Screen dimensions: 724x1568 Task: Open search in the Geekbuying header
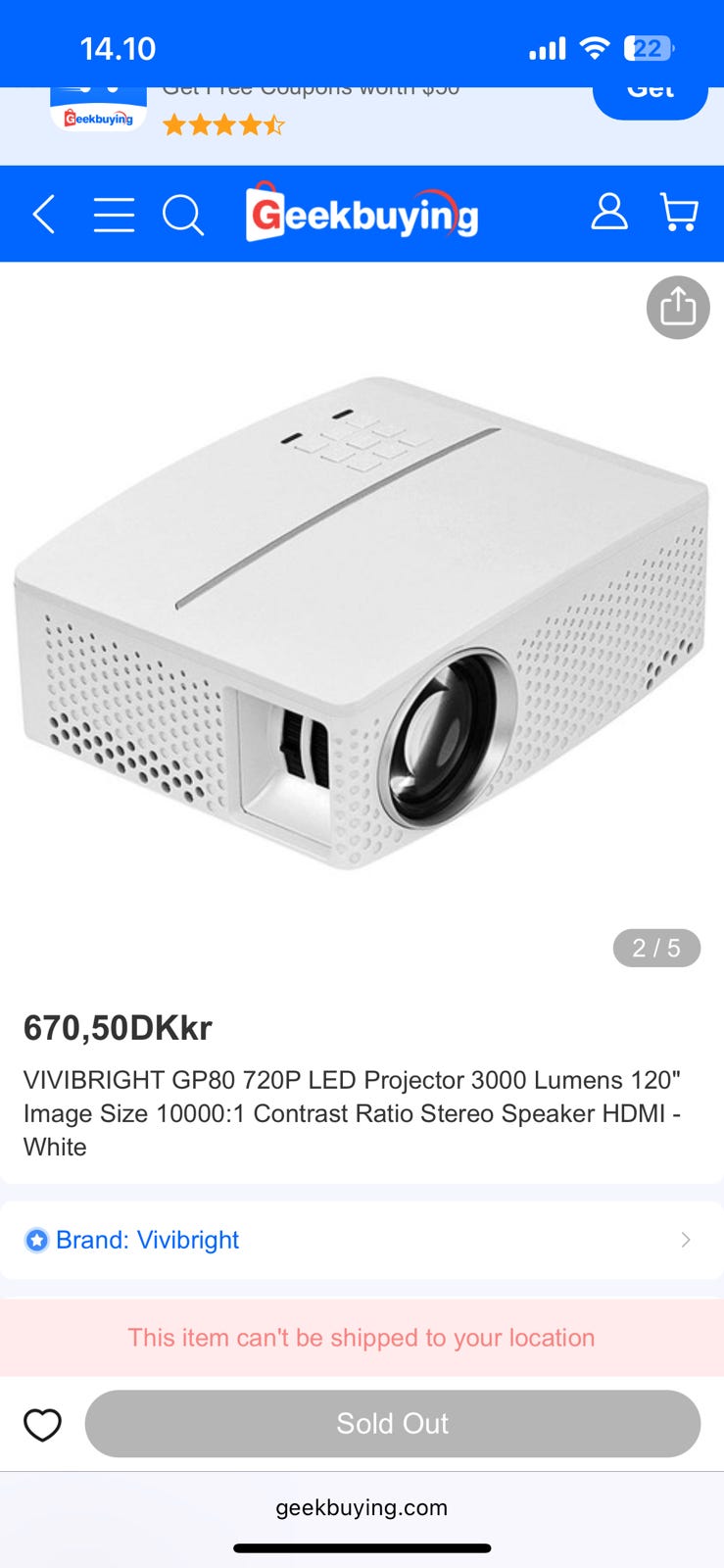click(182, 214)
